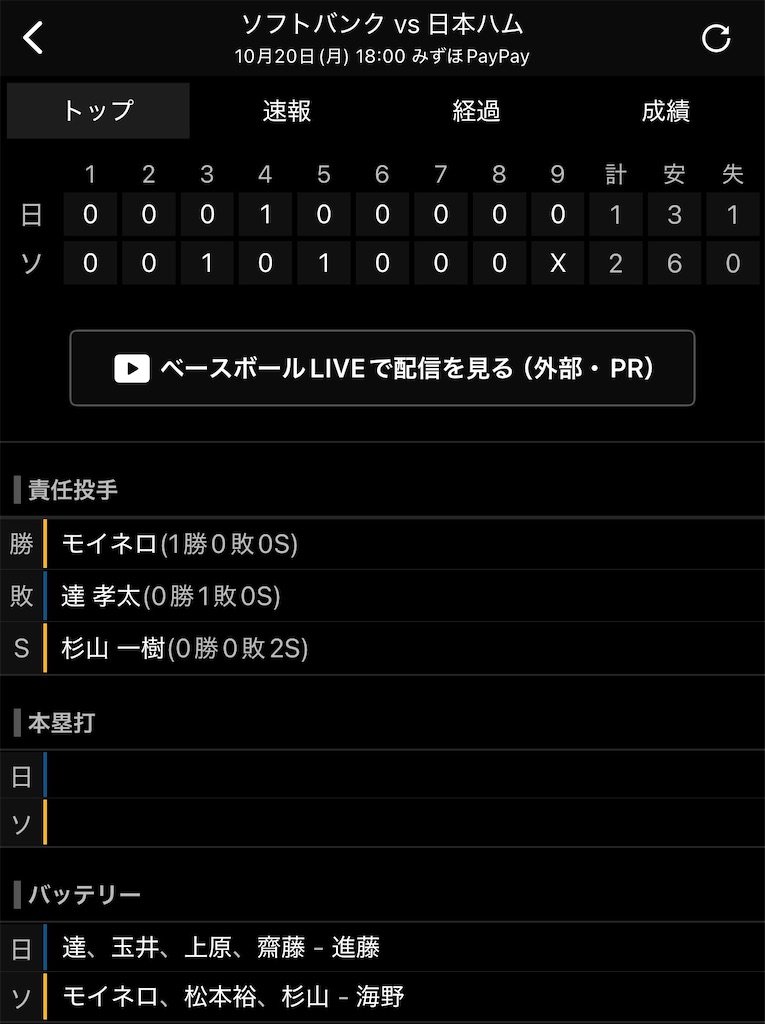Image resolution: width=765 pixels, height=1024 pixels.
Task: Tap the 勝 winning pitcher label badge
Action: pyautogui.click(x=19, y=545)
